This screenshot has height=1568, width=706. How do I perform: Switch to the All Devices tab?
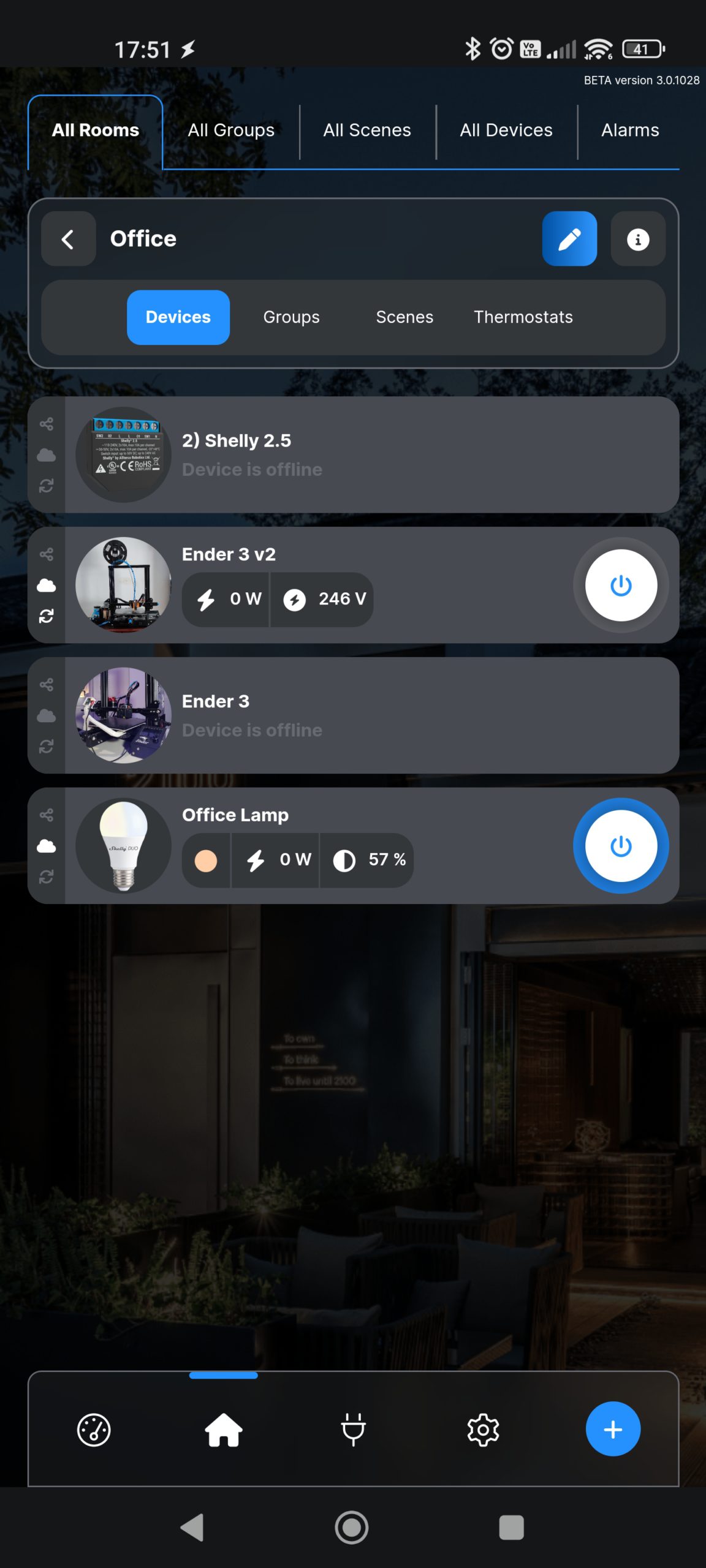[506, 130]
